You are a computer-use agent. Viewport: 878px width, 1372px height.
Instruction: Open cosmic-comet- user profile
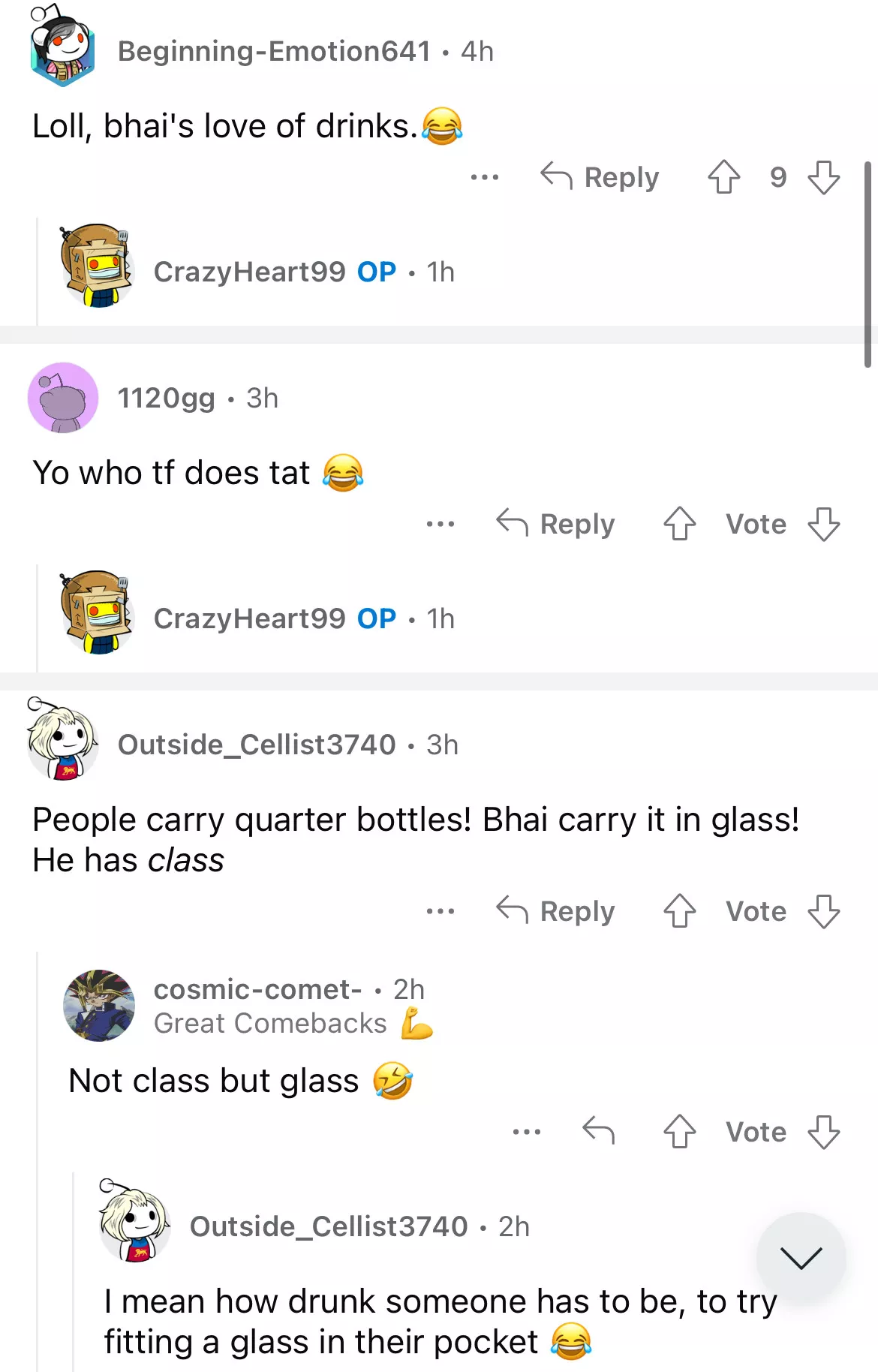[257, 989]
